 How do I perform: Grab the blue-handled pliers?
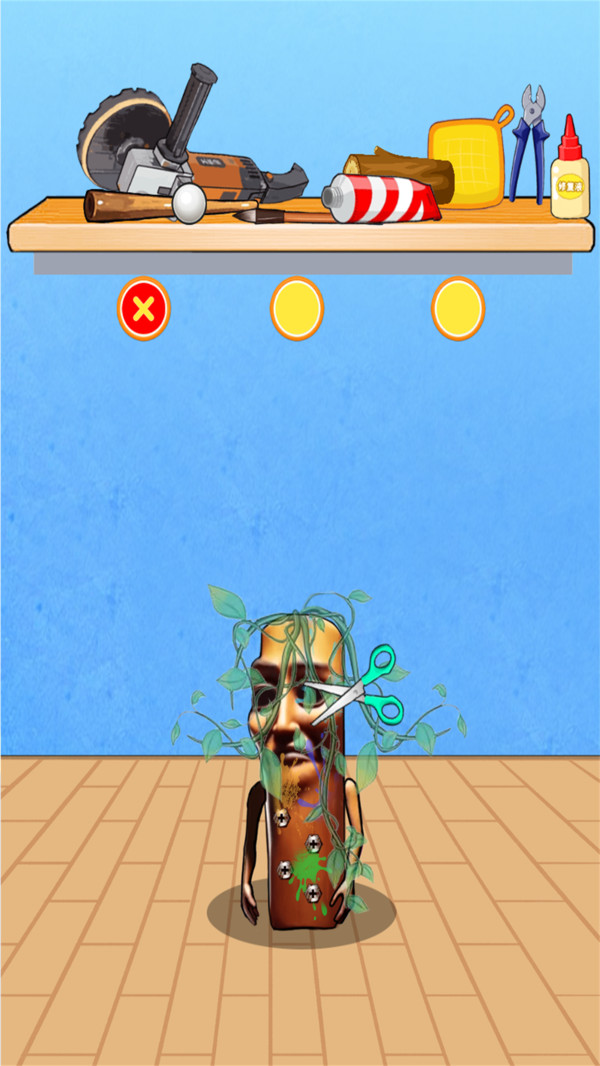tap(530, 144)
